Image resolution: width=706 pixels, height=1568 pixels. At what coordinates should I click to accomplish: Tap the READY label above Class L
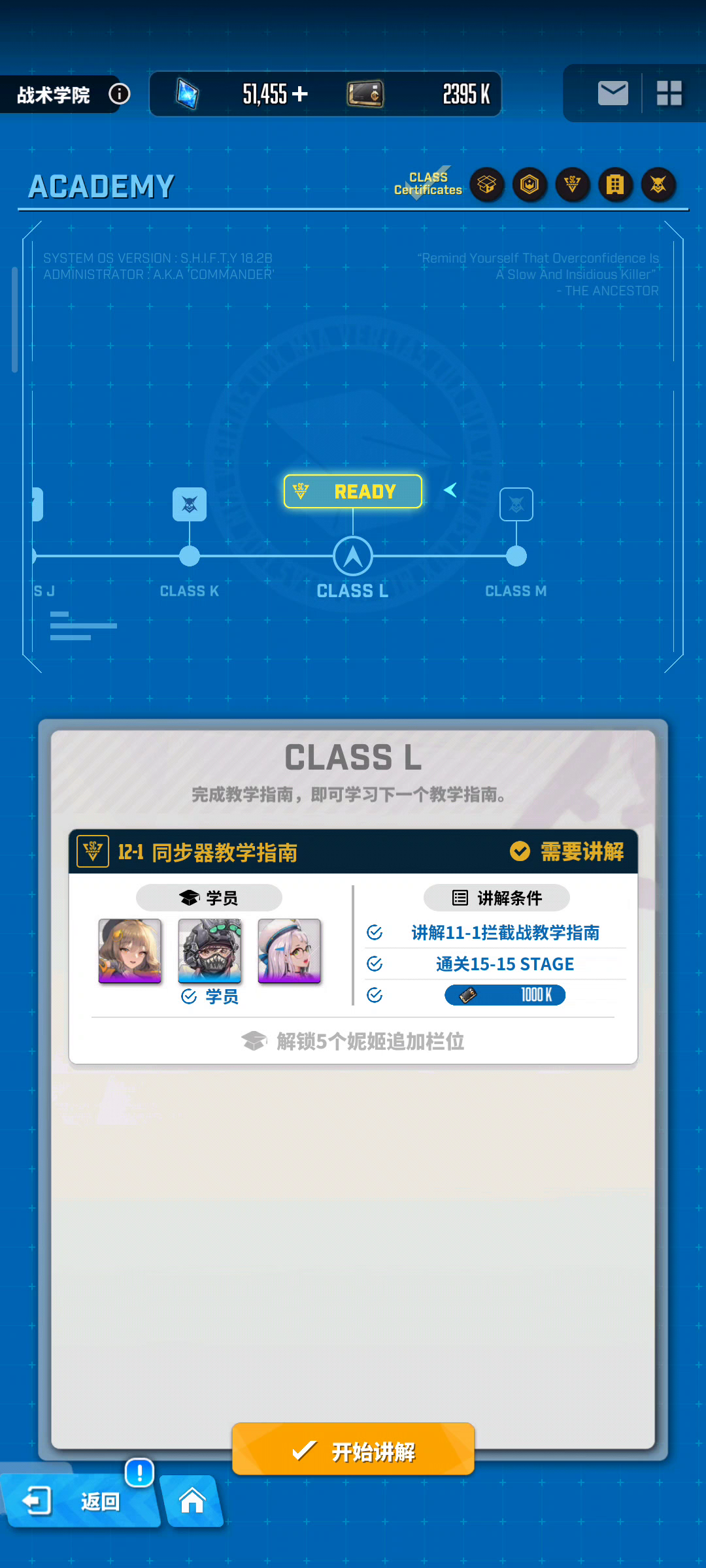click(x=353, y=491)
